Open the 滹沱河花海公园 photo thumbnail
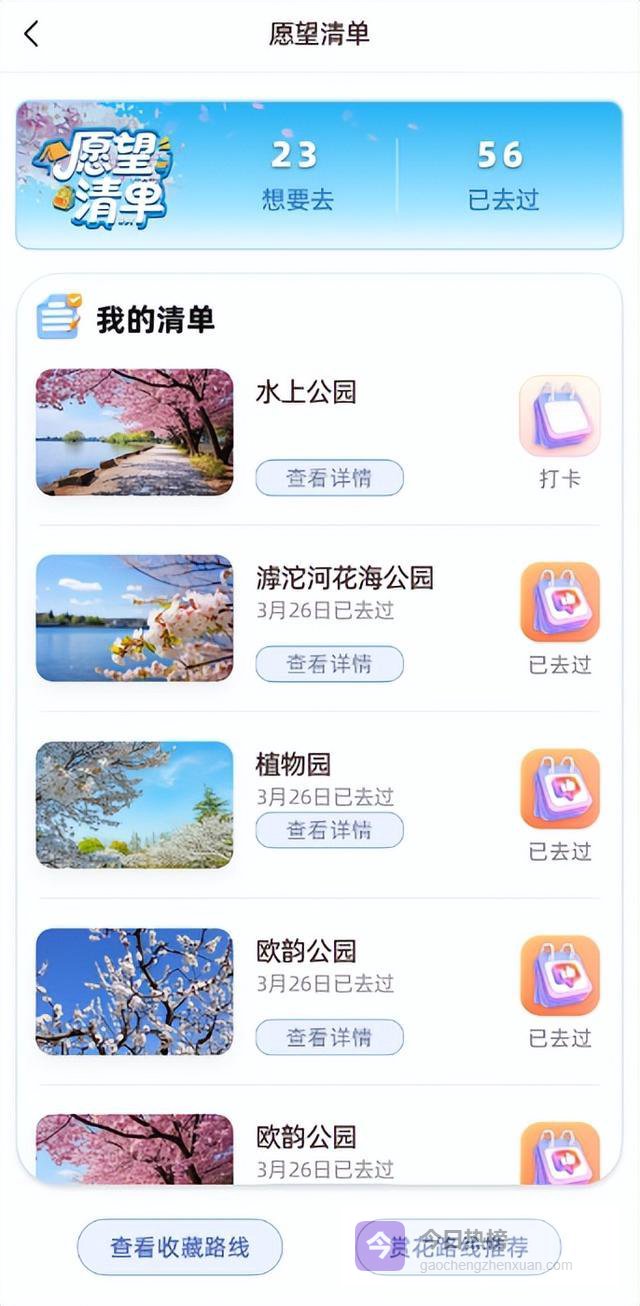This screenshot has height=1306, width=640. (134, 618)
